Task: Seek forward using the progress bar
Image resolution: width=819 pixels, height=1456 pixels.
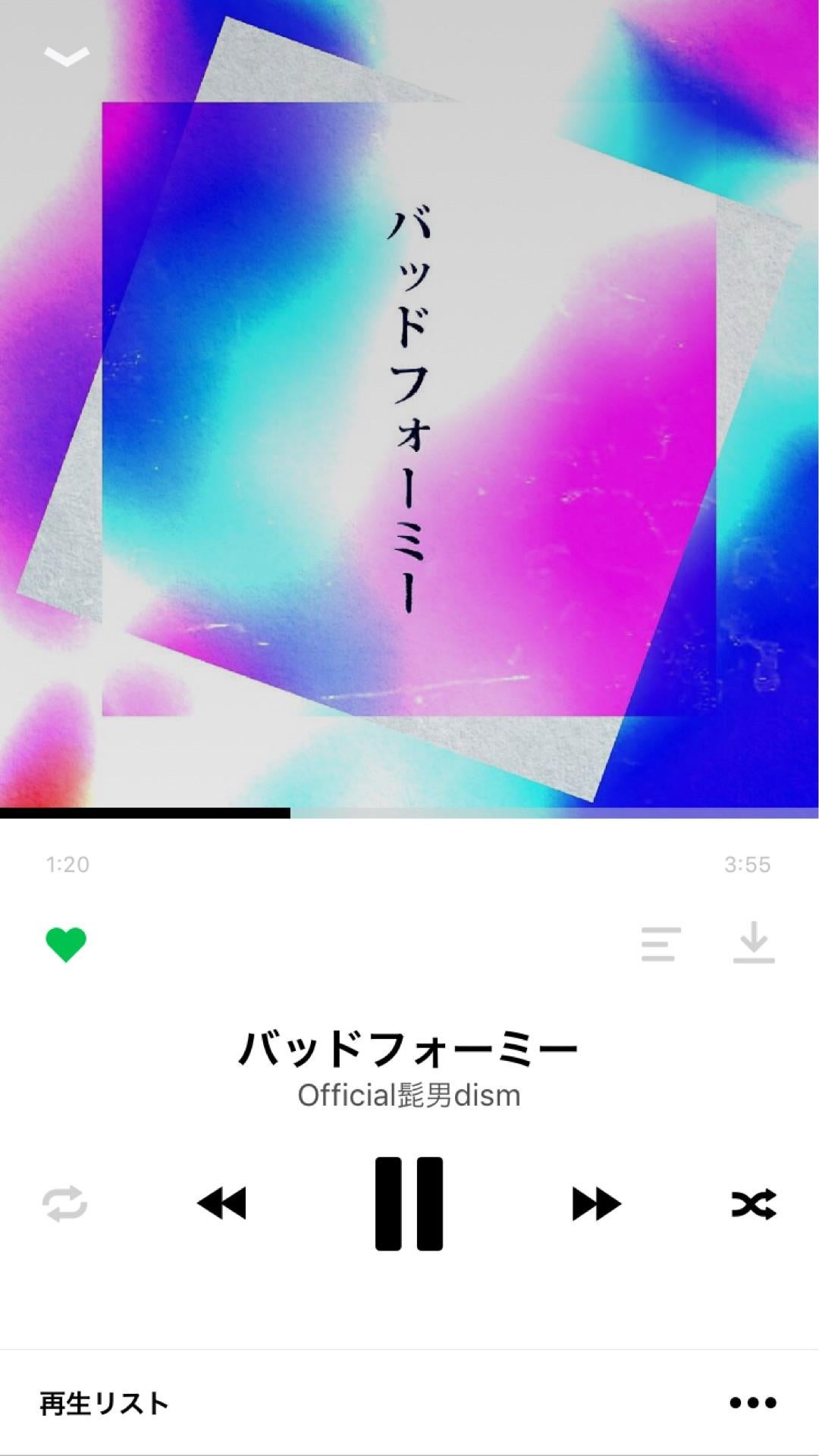Action: pos(531,812)
